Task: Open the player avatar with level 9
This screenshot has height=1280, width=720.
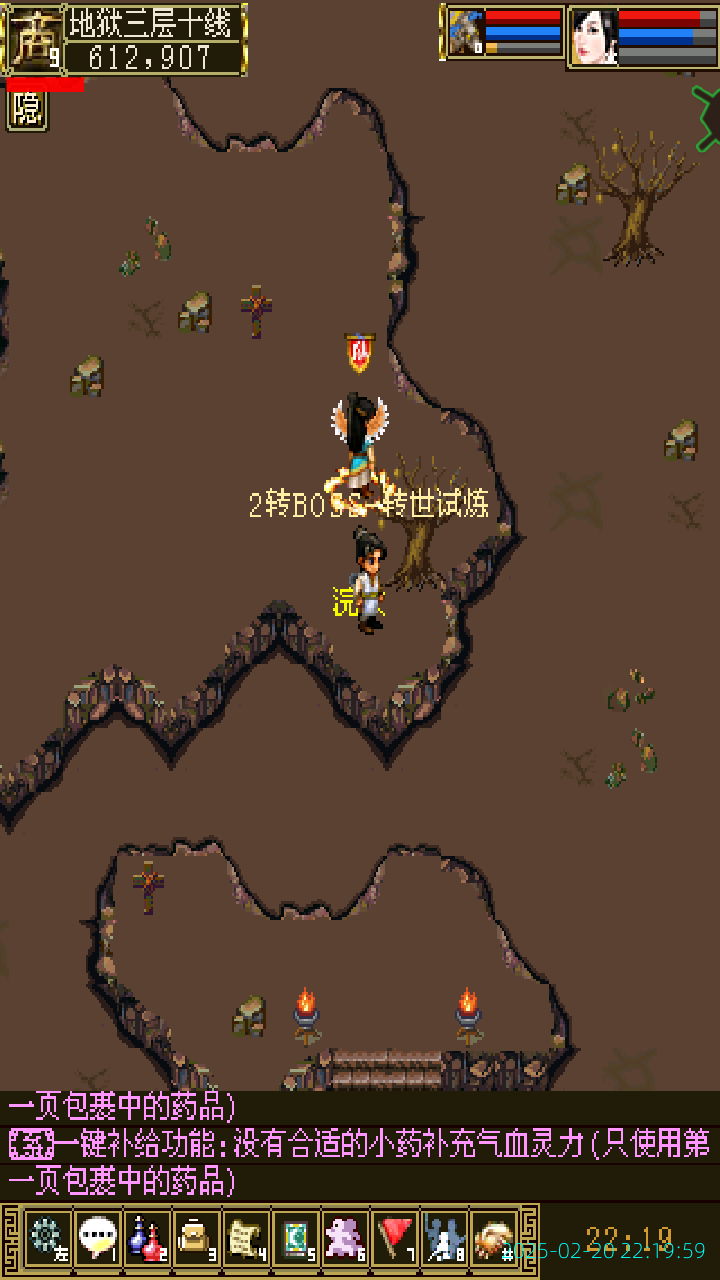Action: point(32,38)
